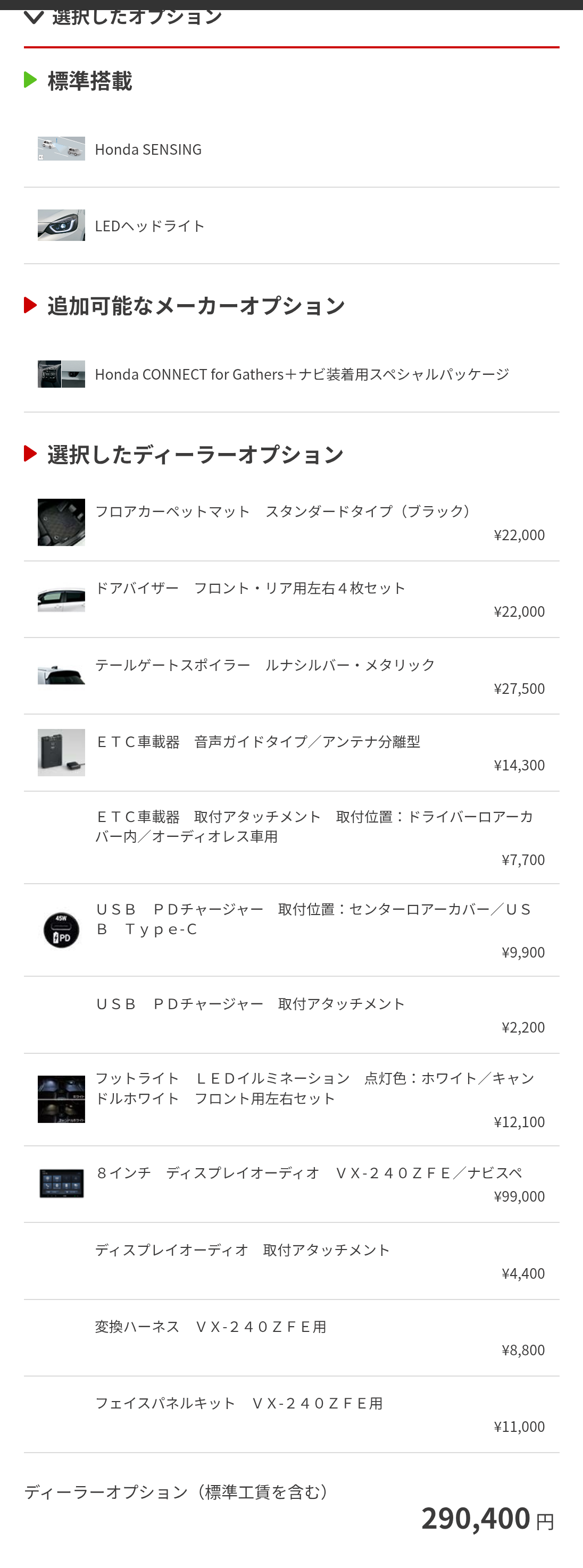
Task: Collapse the 選択したオプション section
Action: [x=34, y=17]
